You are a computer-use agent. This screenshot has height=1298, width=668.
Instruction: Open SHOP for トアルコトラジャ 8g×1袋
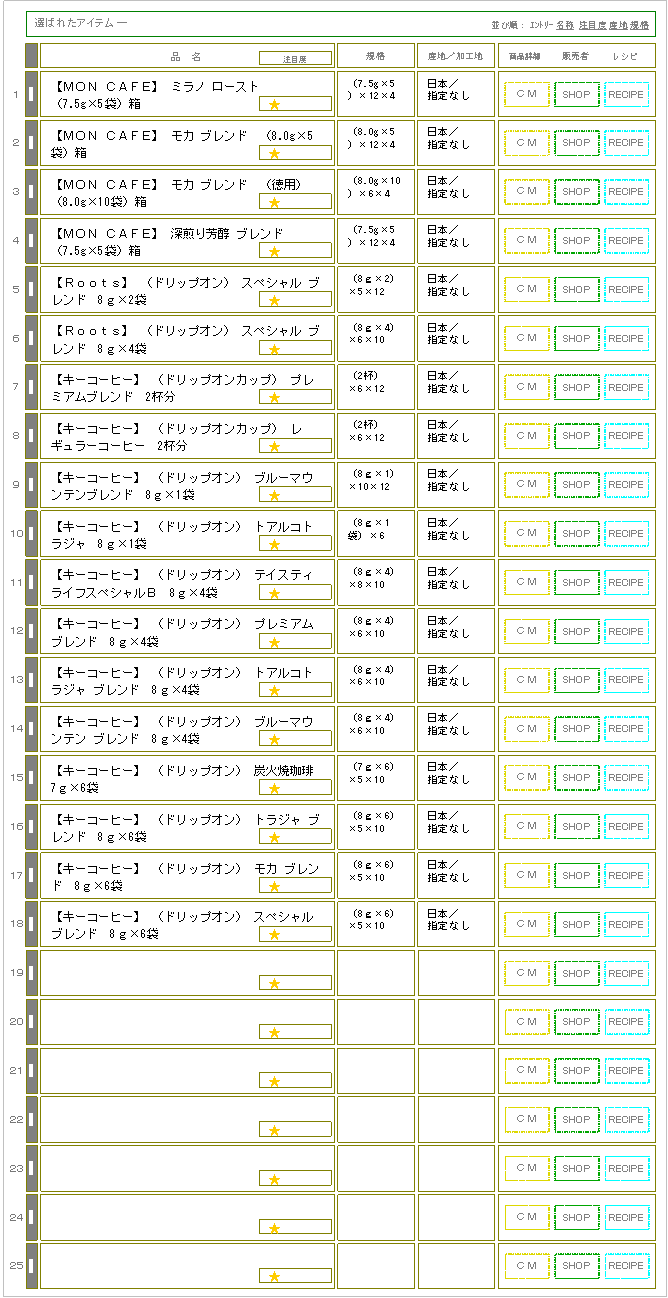point(576,534)
